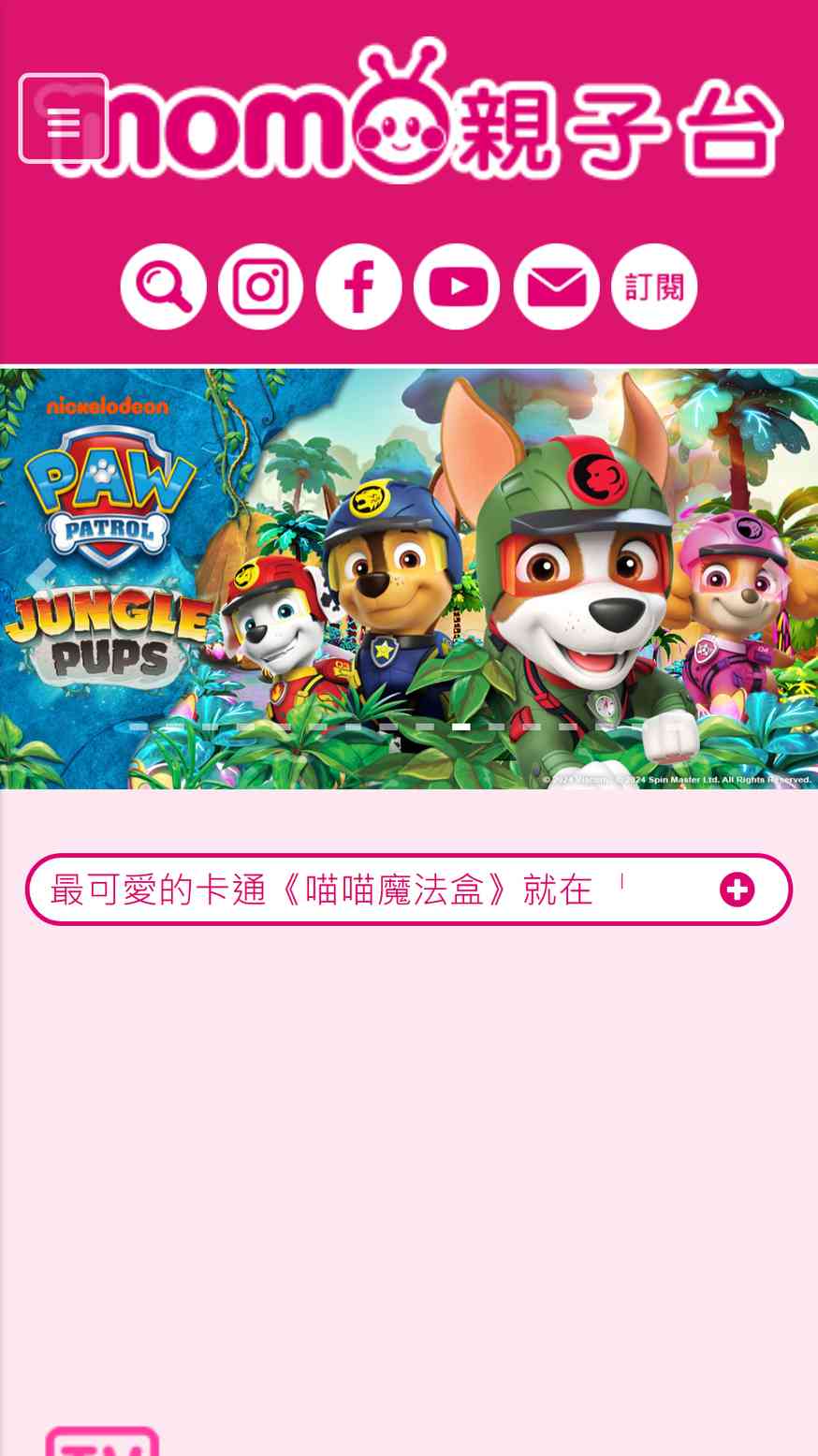Open the Instagram page link
The image size is (818, 1456).
pos(261,287)
